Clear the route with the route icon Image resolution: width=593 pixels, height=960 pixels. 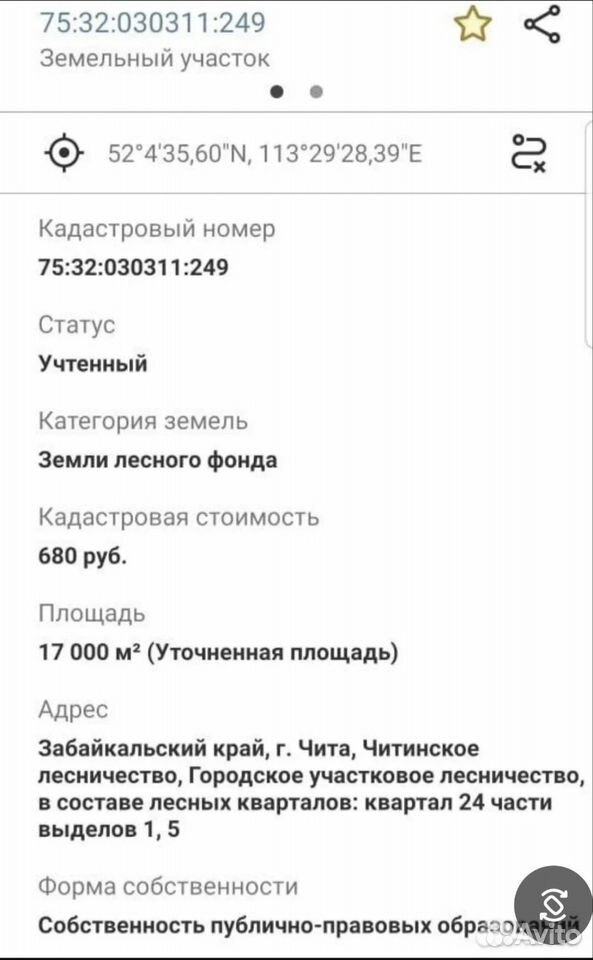(529, 153)
